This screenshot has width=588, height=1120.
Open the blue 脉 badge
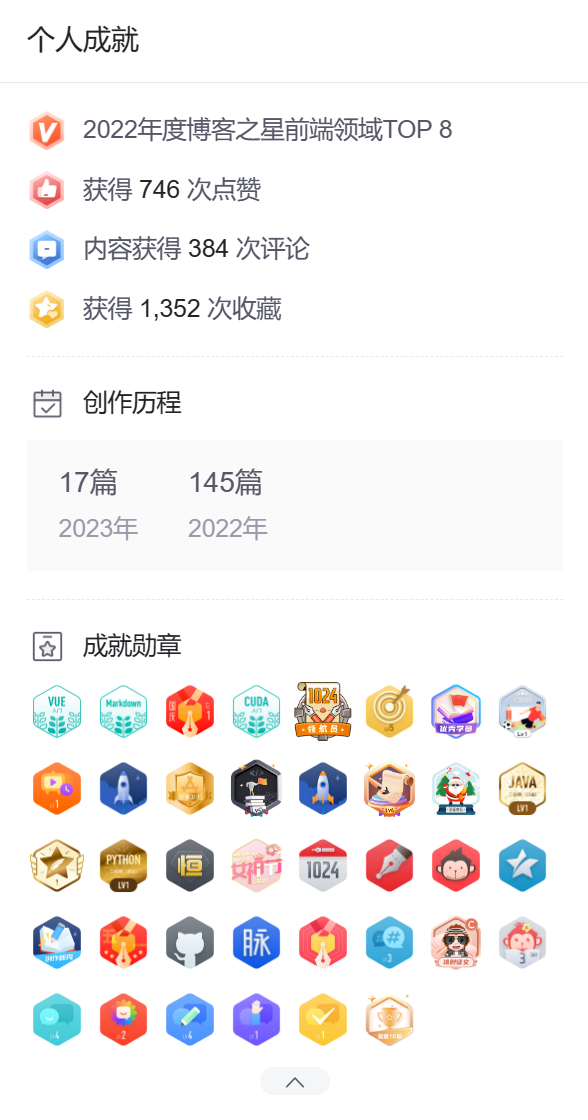[256, 943]
